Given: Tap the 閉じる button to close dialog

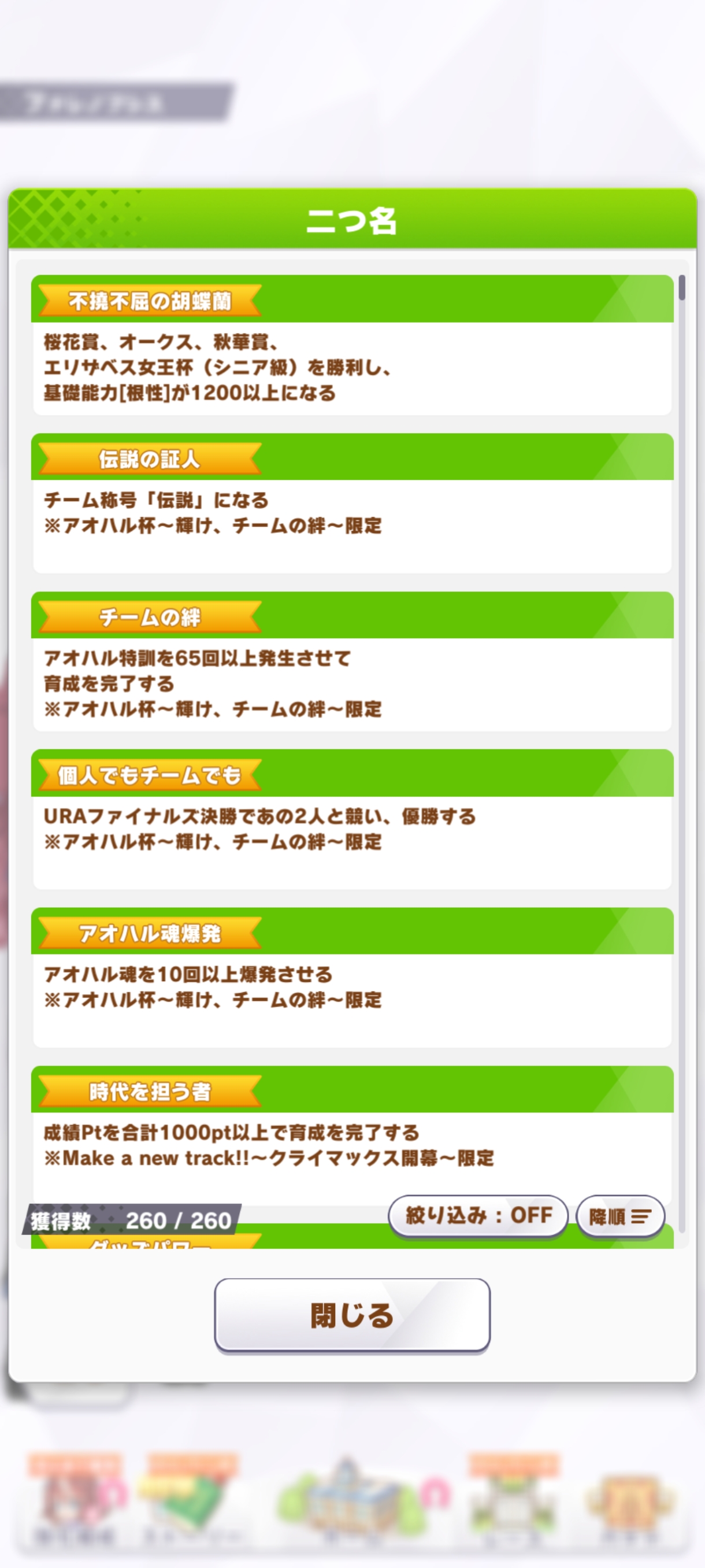Looking at the screenshot, I should [x=352, y=1315].
